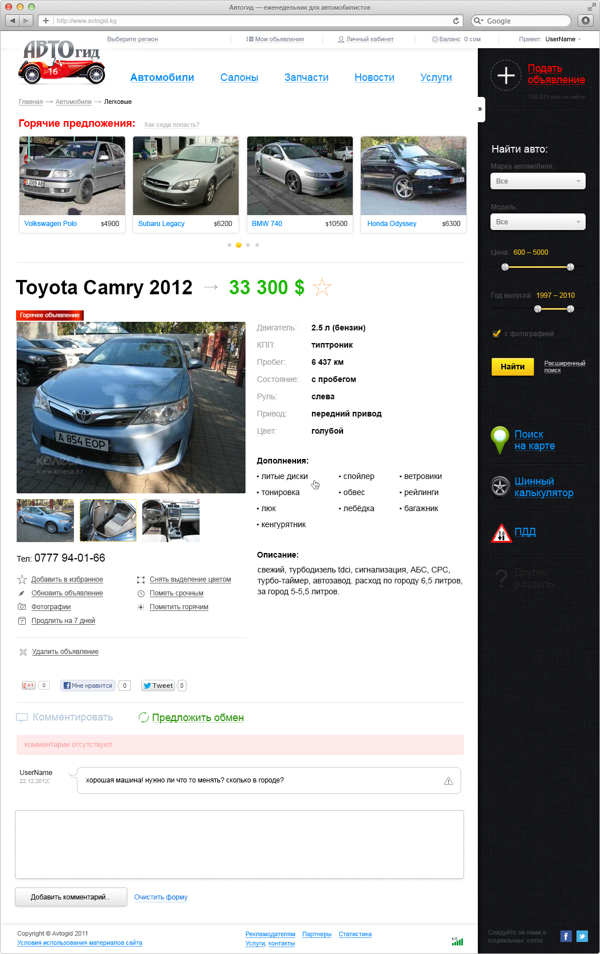Viewport: 600px width, 954px height.
Task: Open the BMW 740 offer card
Action: 299,185
